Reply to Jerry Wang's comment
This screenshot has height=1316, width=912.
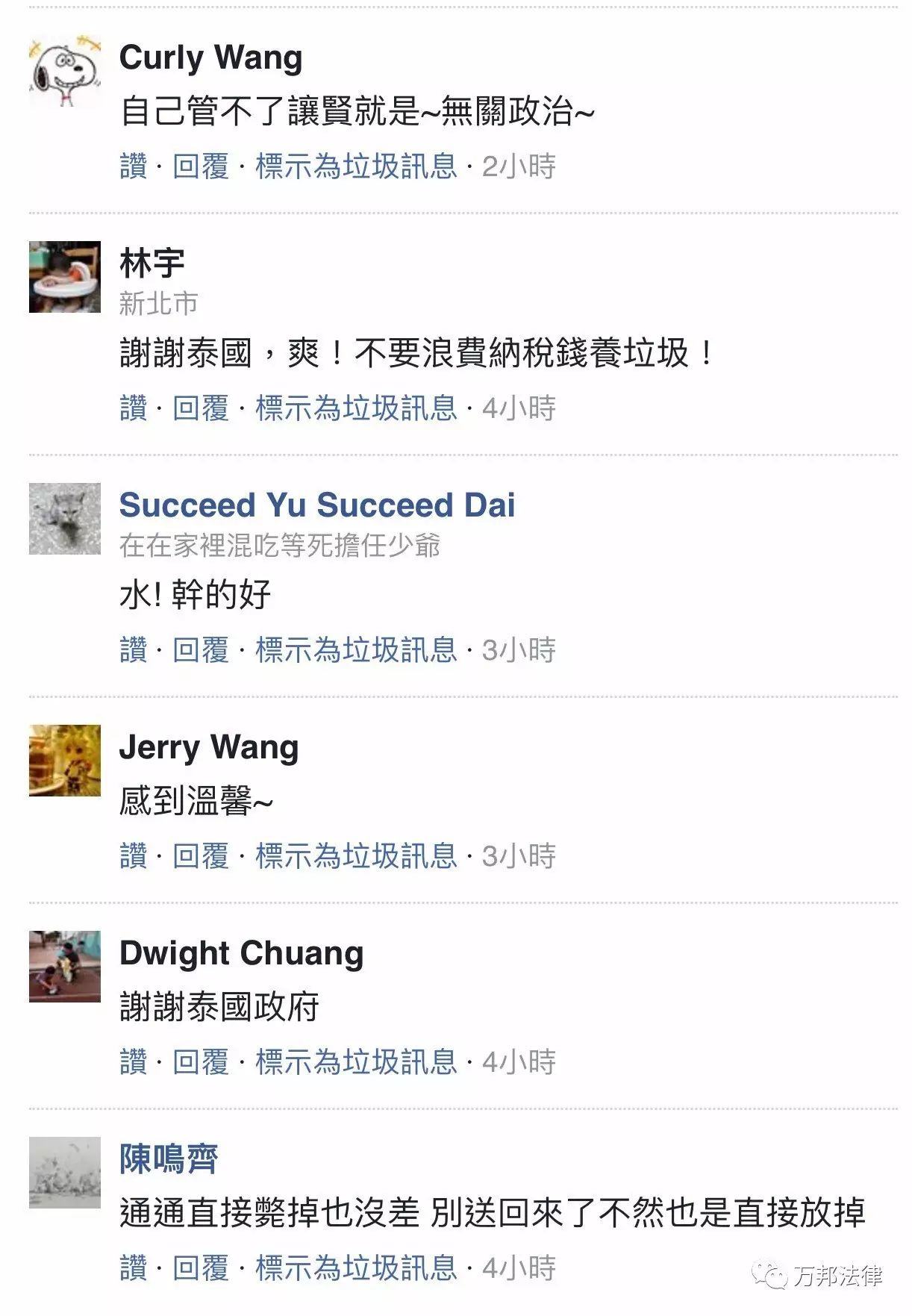coord(200,856)
